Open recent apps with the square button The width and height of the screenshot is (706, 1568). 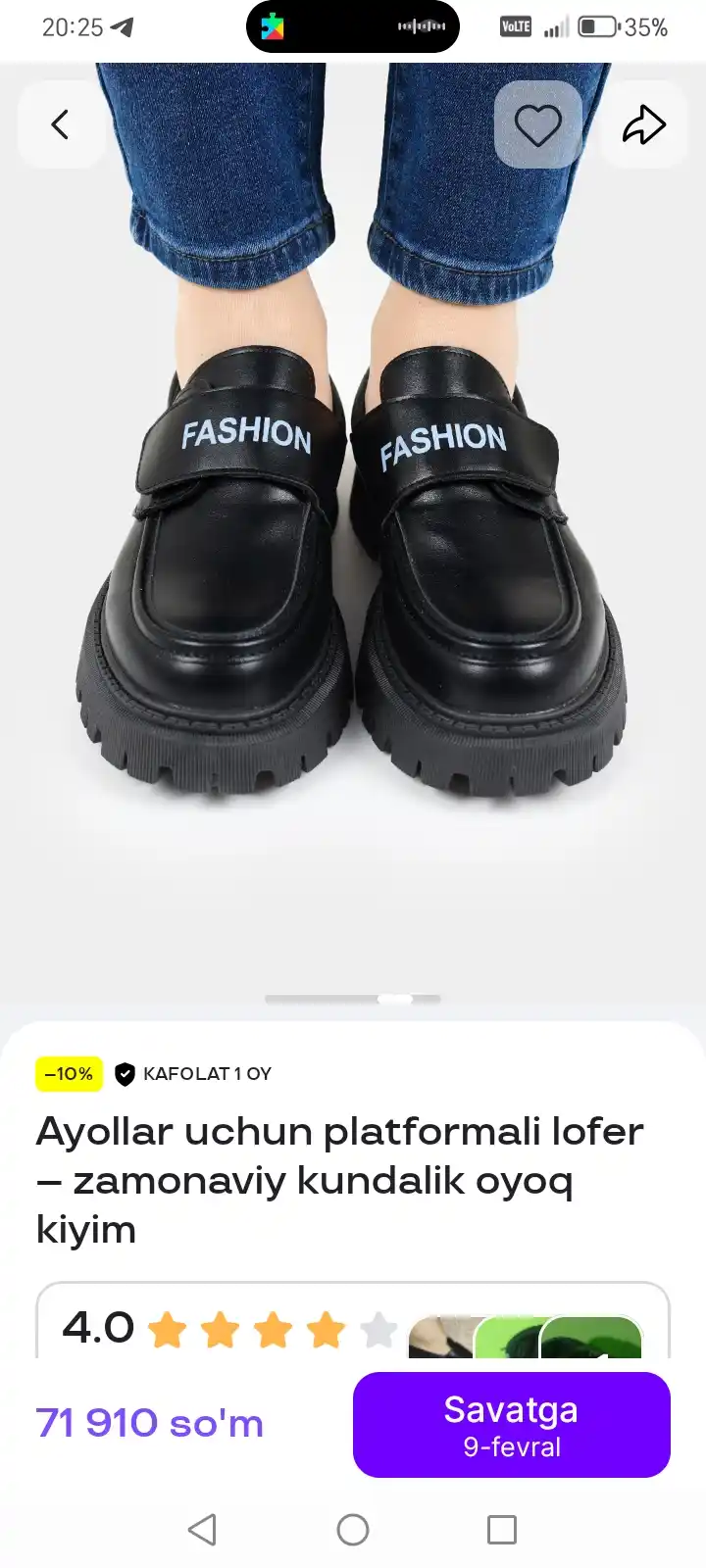point(502,1530)
